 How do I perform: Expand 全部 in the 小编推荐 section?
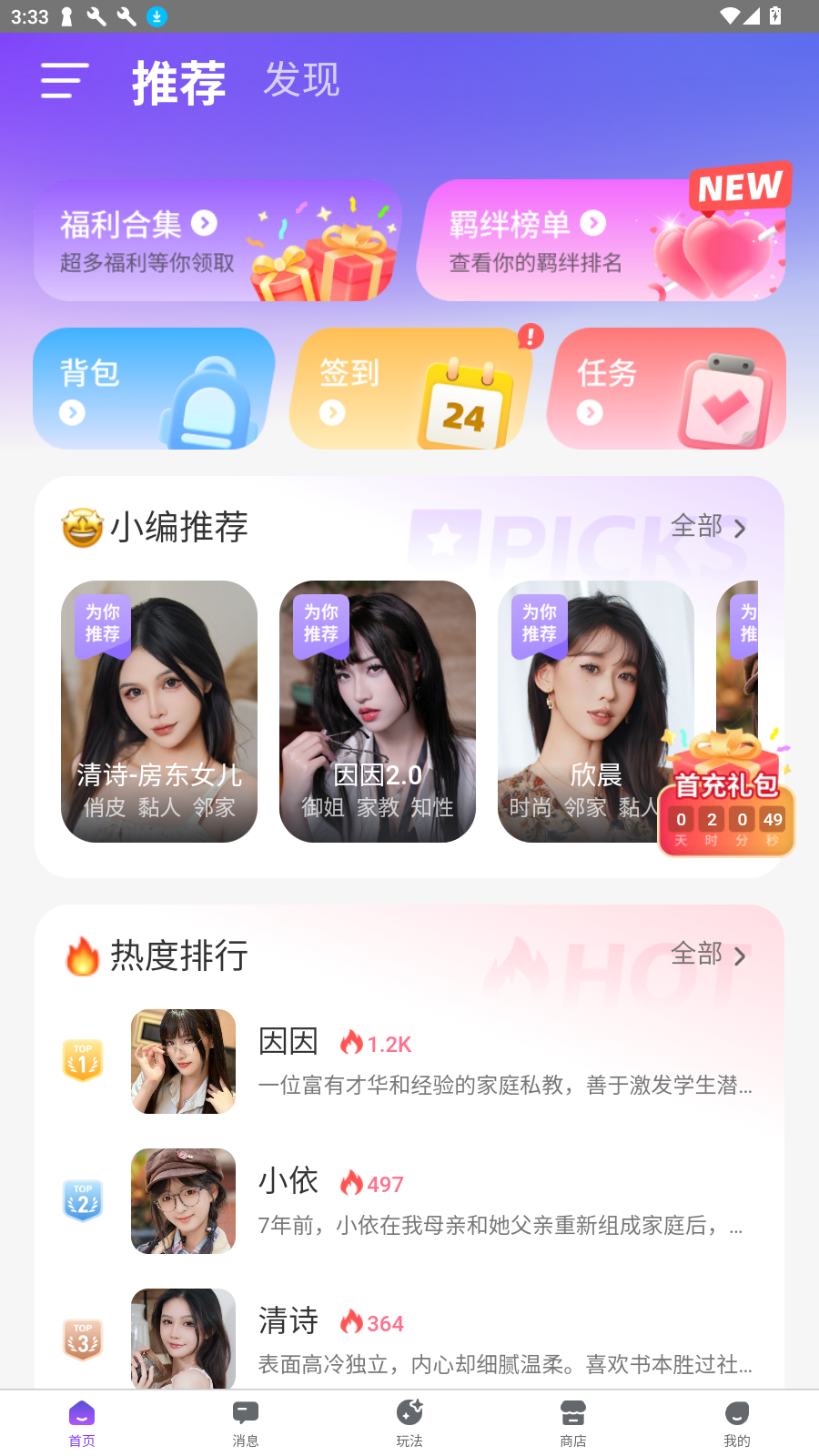[709, 528]
